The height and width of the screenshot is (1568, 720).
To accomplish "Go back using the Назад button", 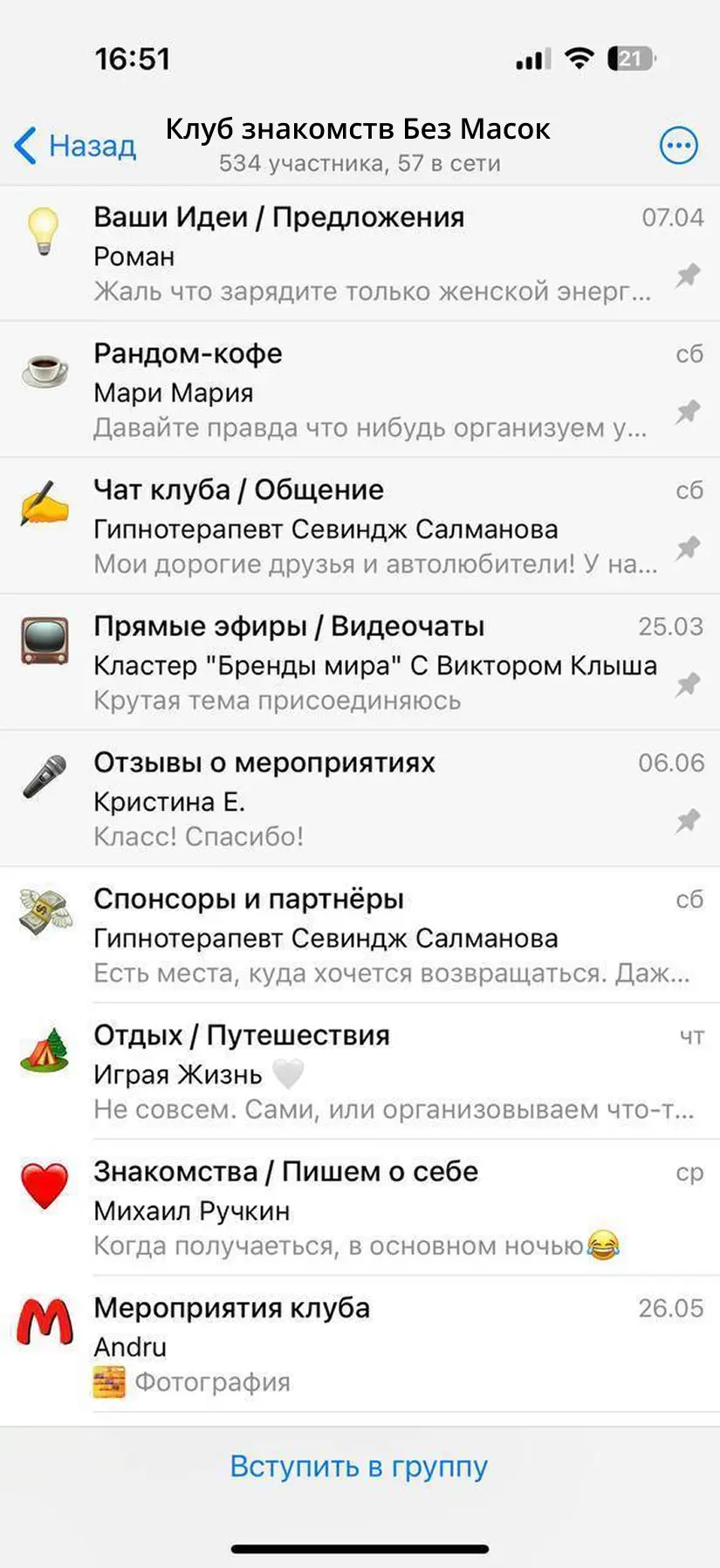I will 77,146.
